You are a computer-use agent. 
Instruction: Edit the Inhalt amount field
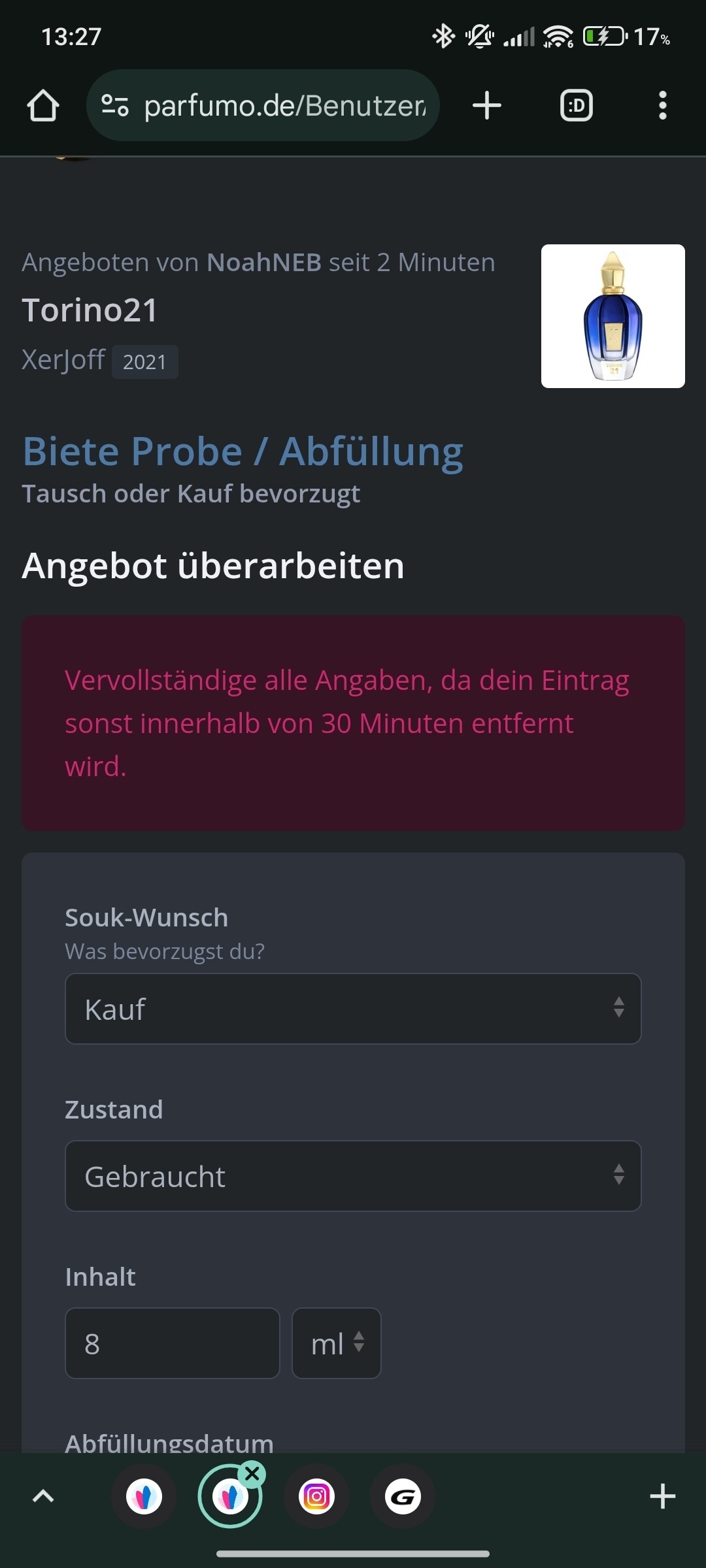173,1343
